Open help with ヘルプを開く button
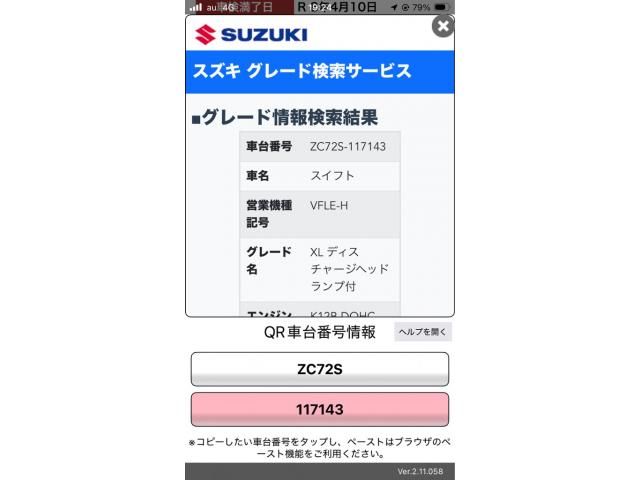The width and height of the screenshot is (640, 480). click(422, 332)
